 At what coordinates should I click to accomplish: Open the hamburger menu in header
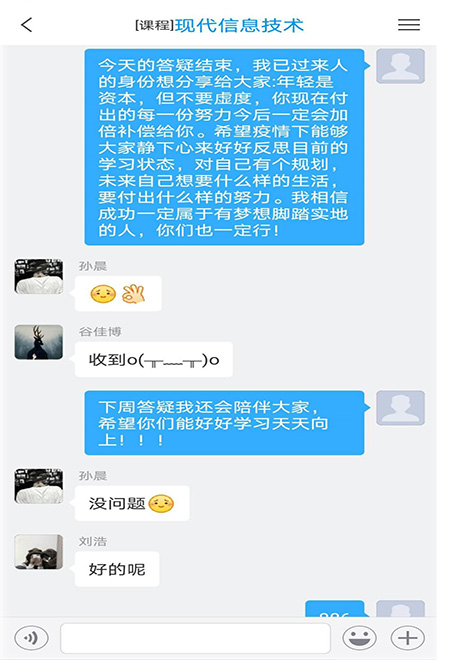409,25
